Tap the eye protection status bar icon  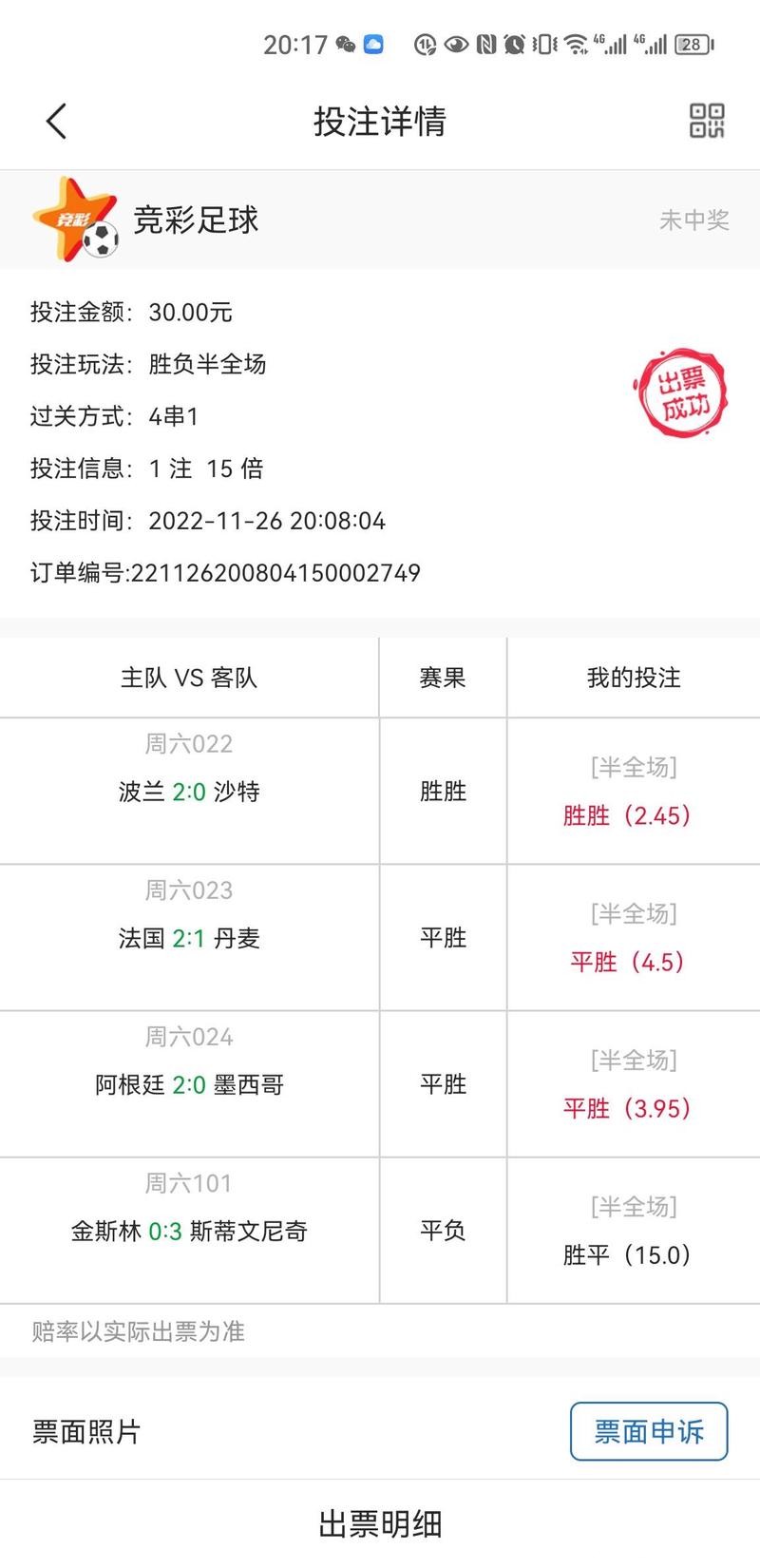pos(456,45)
